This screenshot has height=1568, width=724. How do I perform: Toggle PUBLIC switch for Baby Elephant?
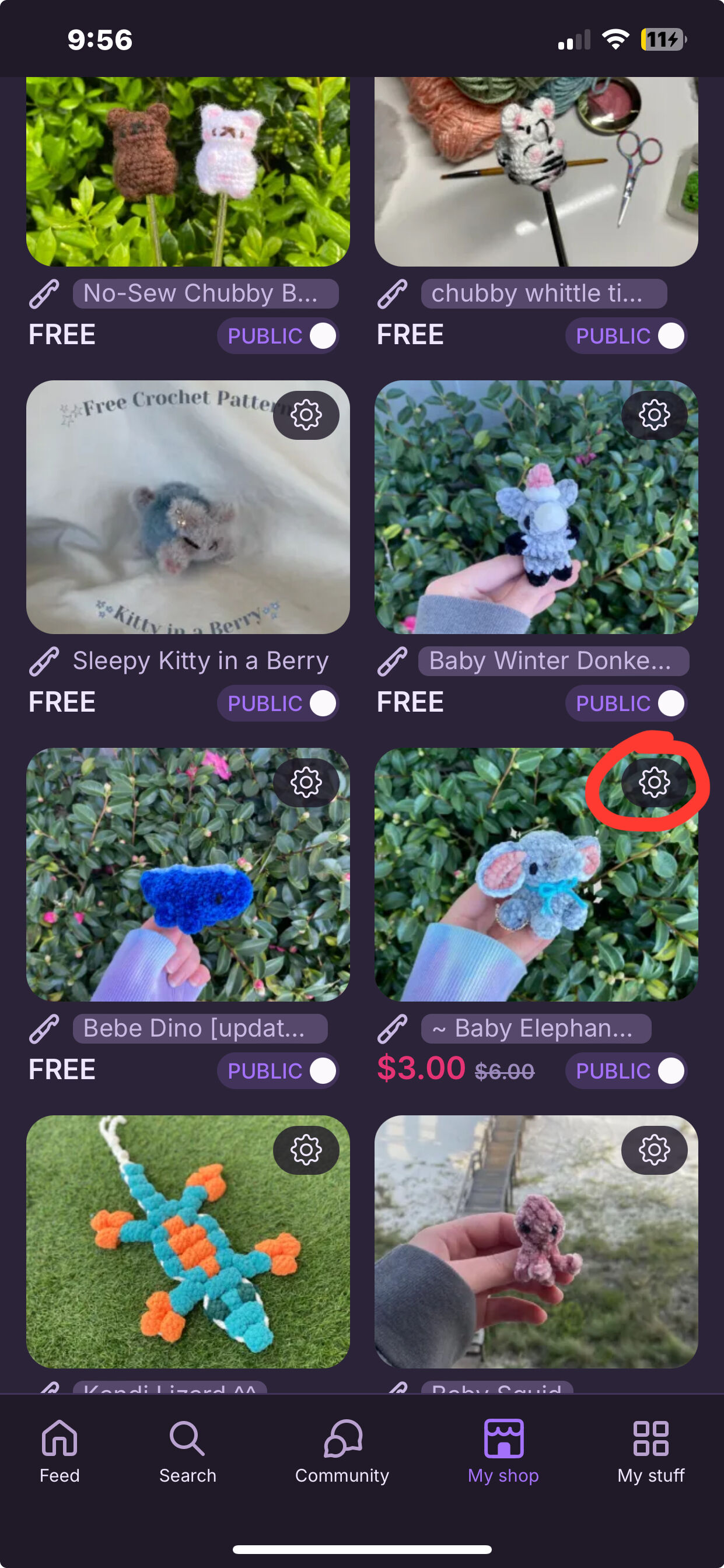tap(627, 1070)
